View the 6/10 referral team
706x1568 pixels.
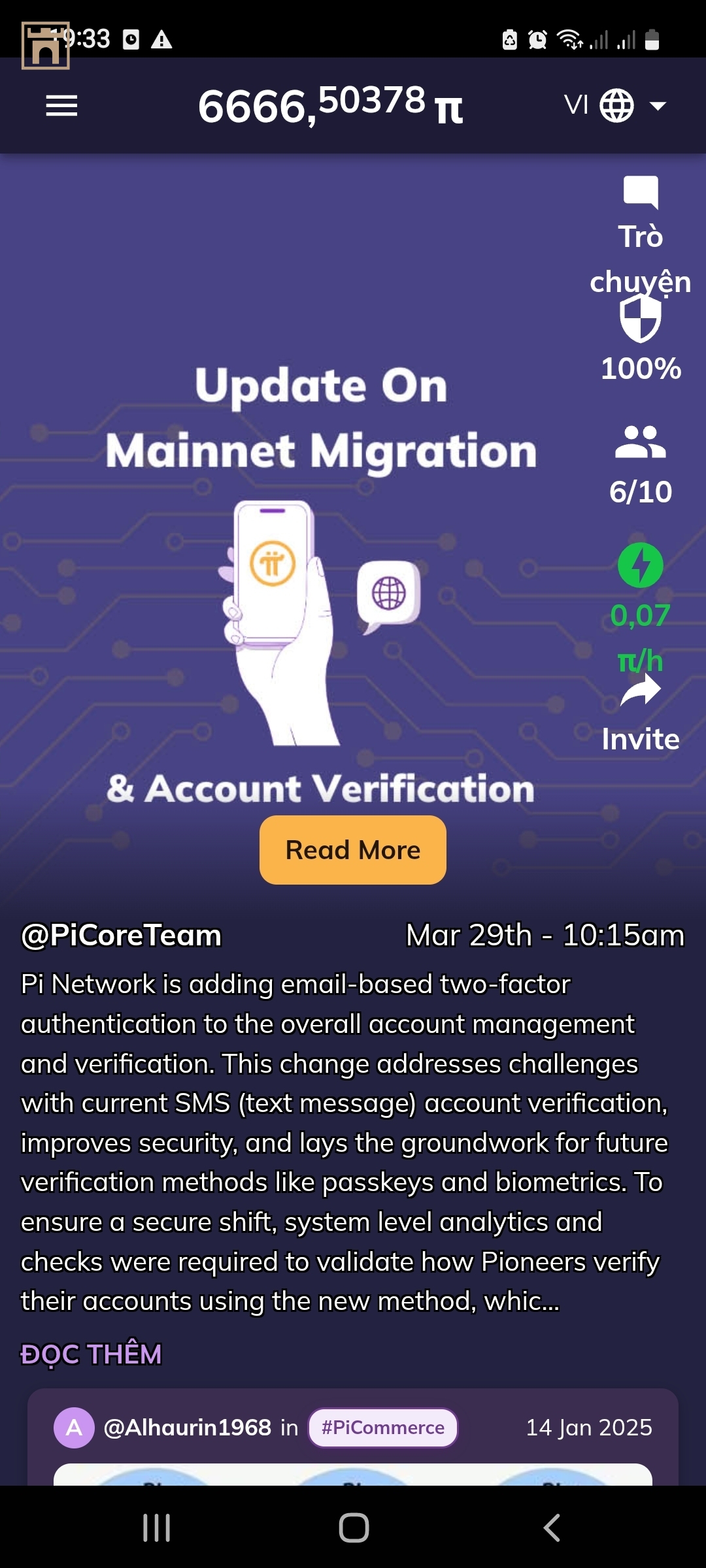(640, 443)
